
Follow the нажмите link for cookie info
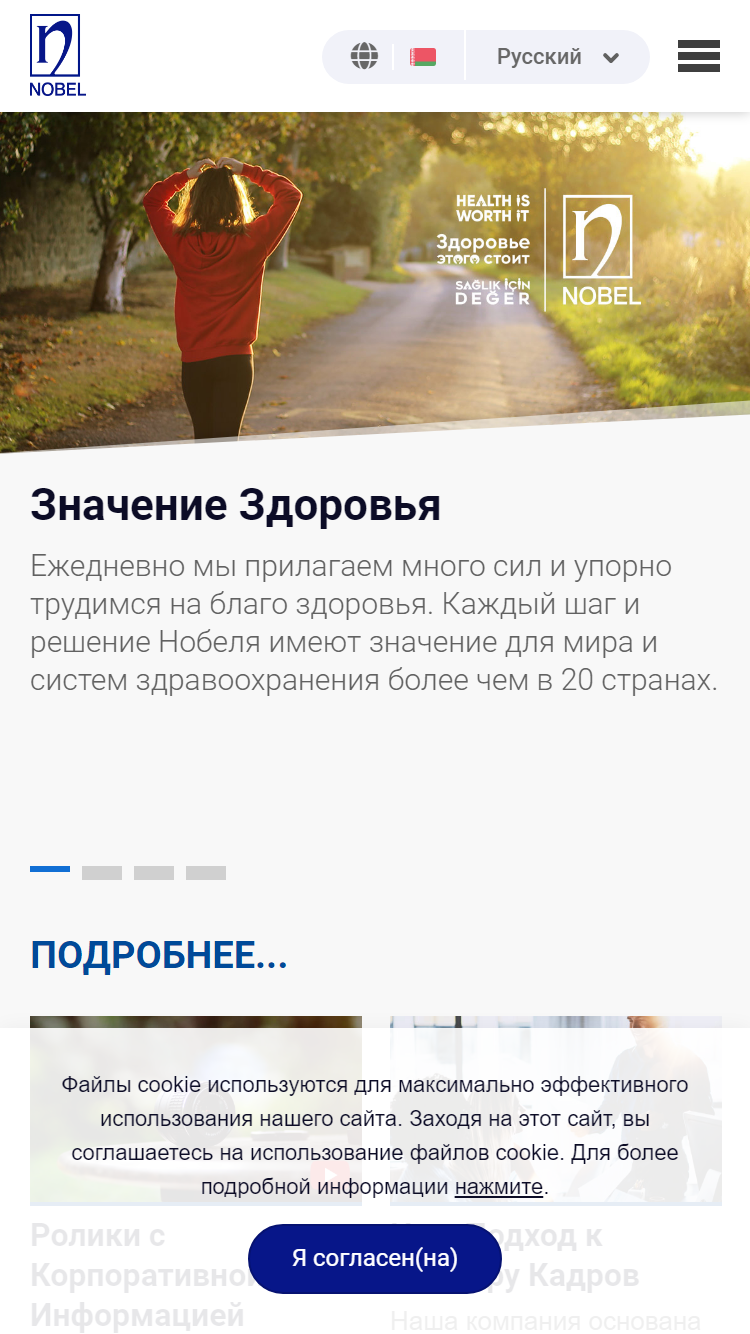point(499,1187)
